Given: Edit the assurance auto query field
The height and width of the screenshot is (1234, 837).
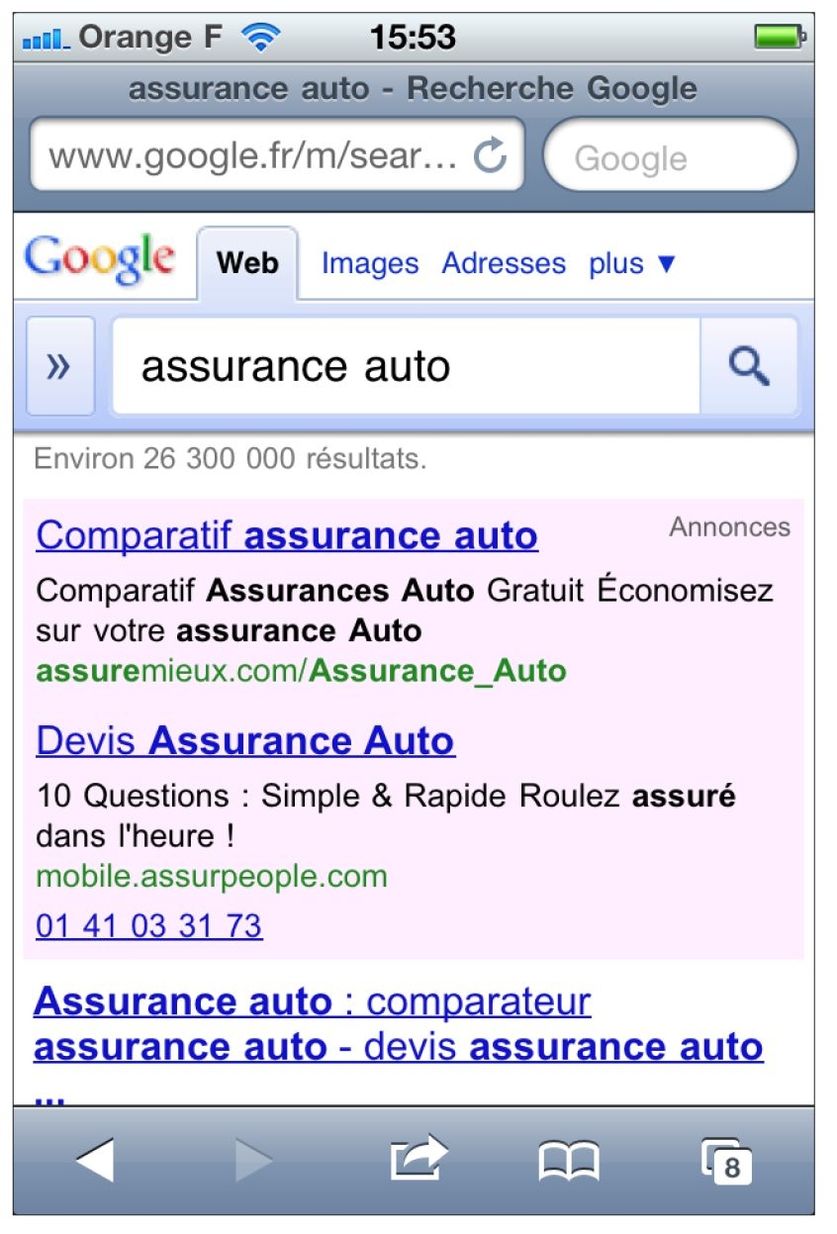Looking at the screenshot, I should [x=405, y=367].
